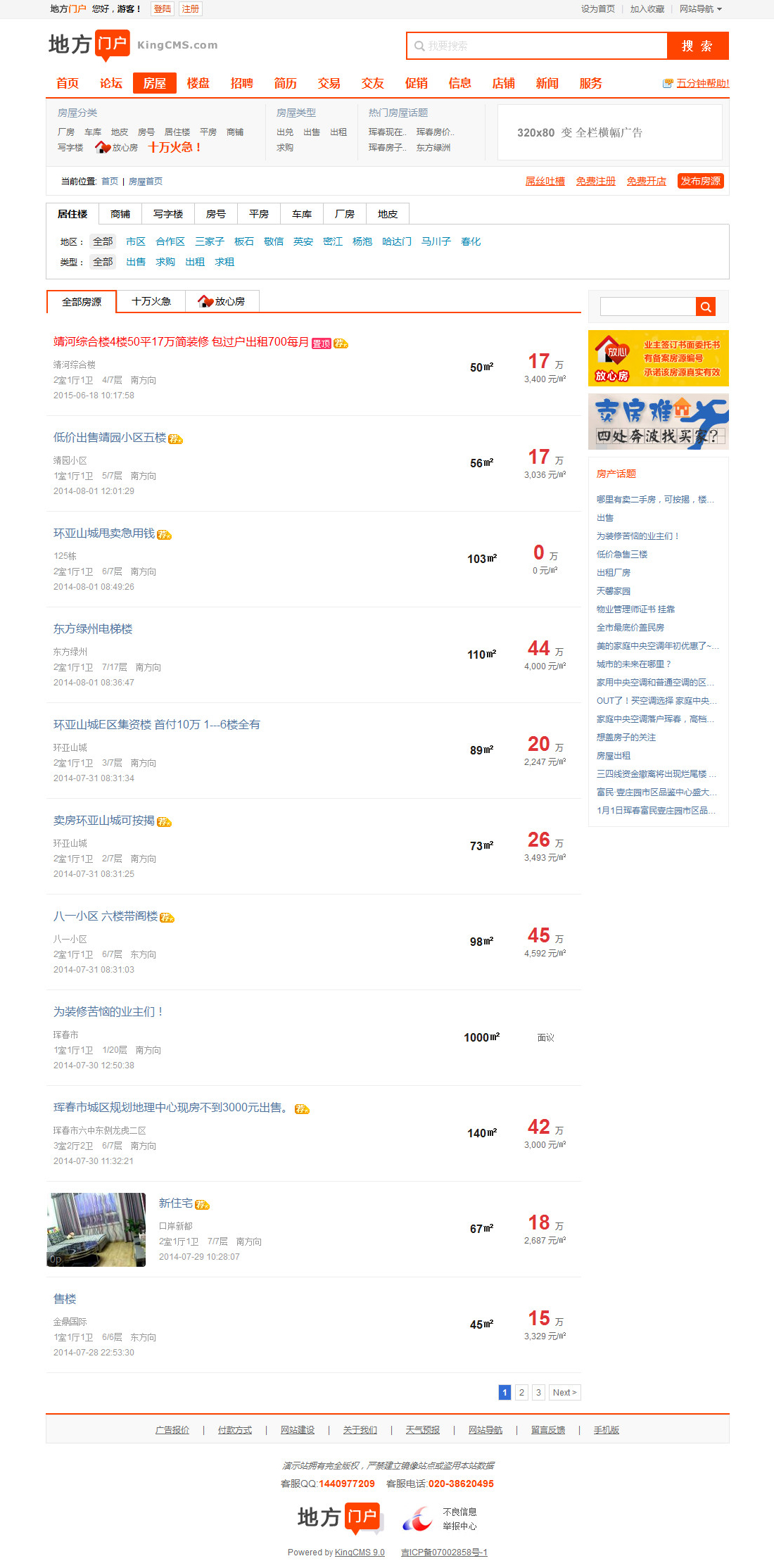Viewport: 774px width, 1568px height.
Task: Open listing 低价出售靖园小区五楼
Action: [110, 438]
